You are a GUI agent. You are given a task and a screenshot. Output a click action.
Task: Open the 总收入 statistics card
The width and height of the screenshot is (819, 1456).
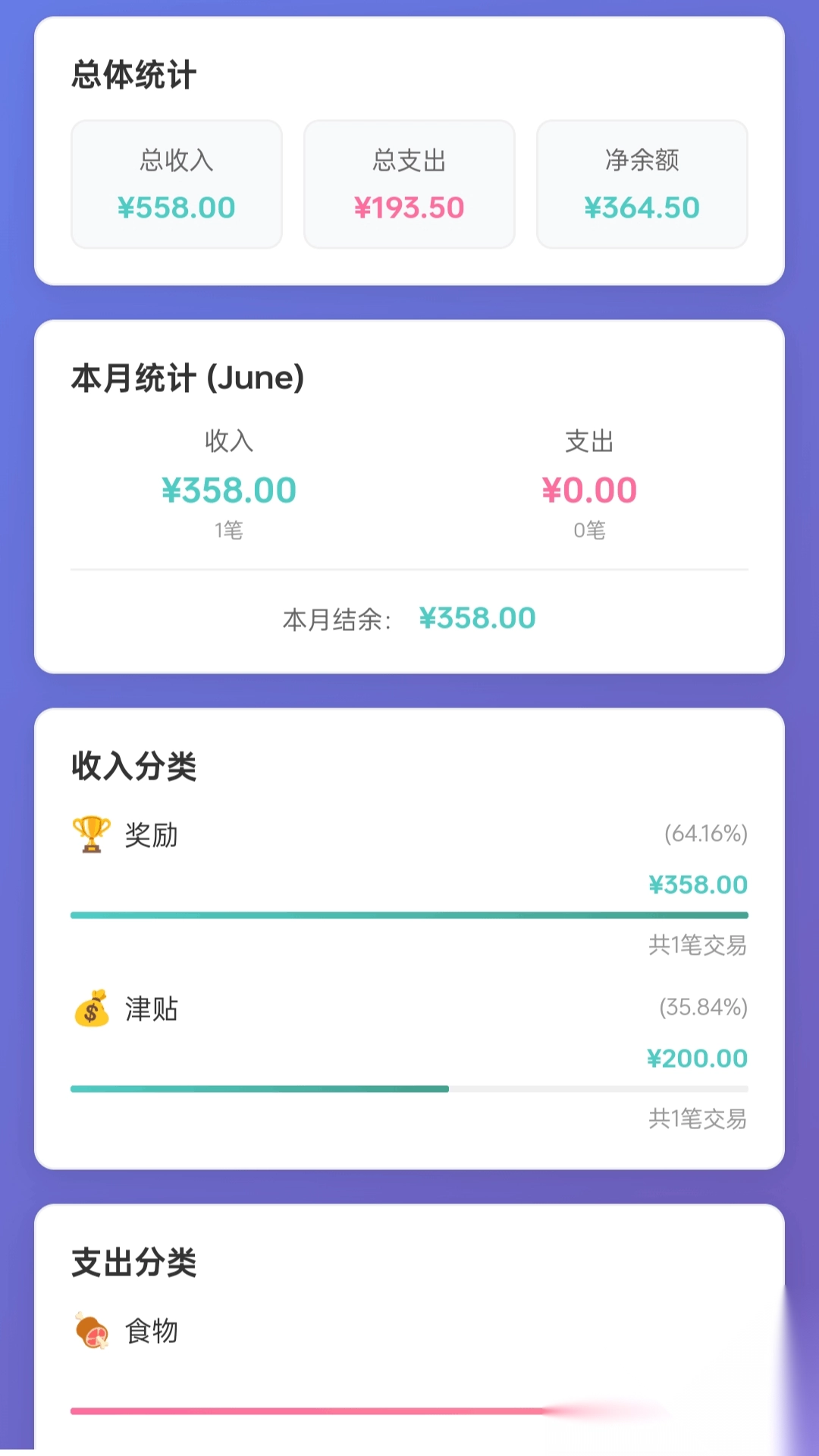(177, 184)
